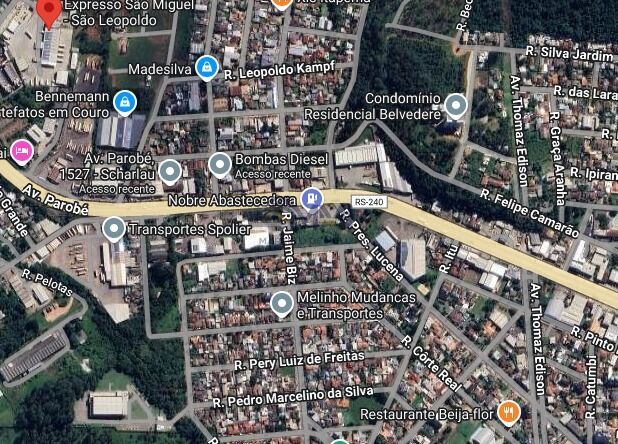Select the red pin for Expresso São Miguel
The width and height of the screenshot is (618, 444).
coord(48,10)
